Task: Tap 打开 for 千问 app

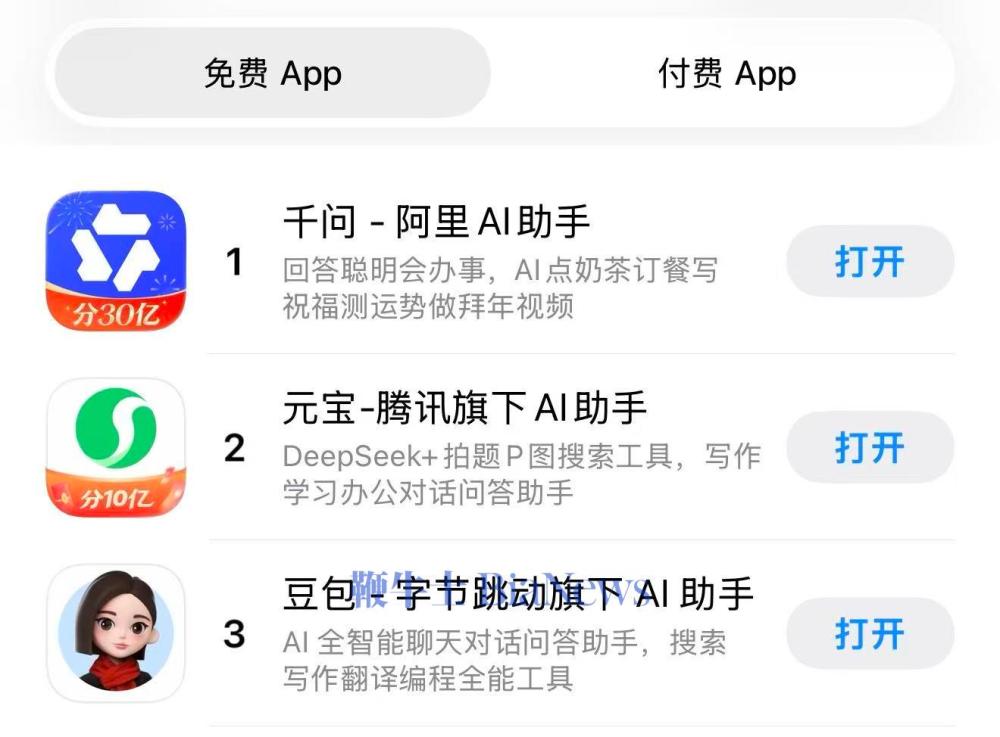Action: [x=869, y=262]
